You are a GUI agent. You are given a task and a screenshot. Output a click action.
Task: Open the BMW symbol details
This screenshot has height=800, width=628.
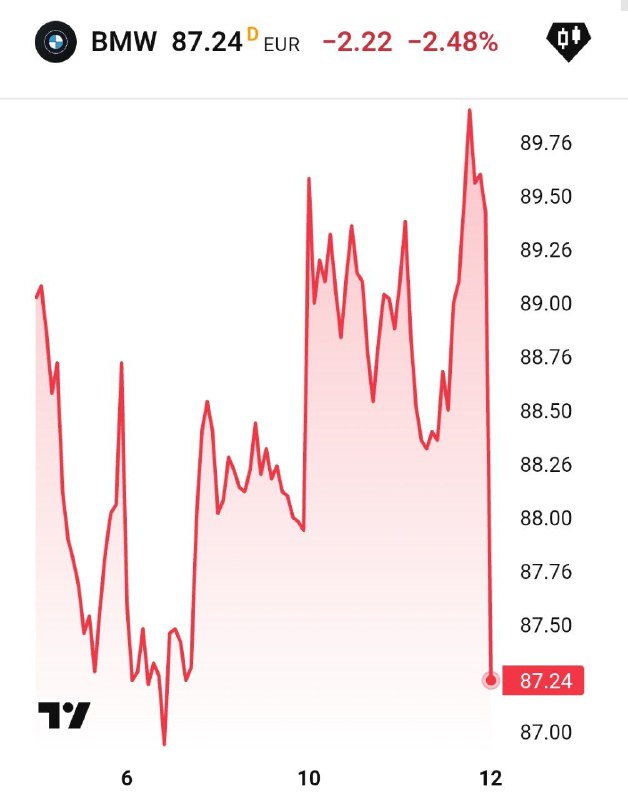123,42
